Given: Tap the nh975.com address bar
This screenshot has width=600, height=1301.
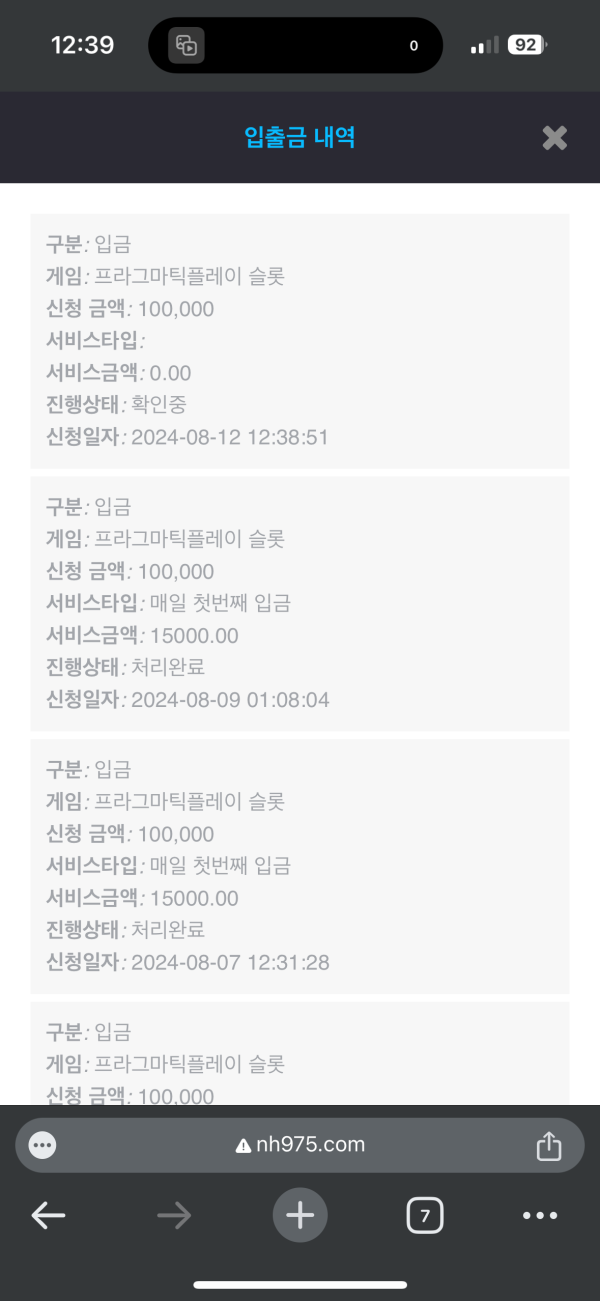Looking at the screenshot, I should coord(300,1145).
